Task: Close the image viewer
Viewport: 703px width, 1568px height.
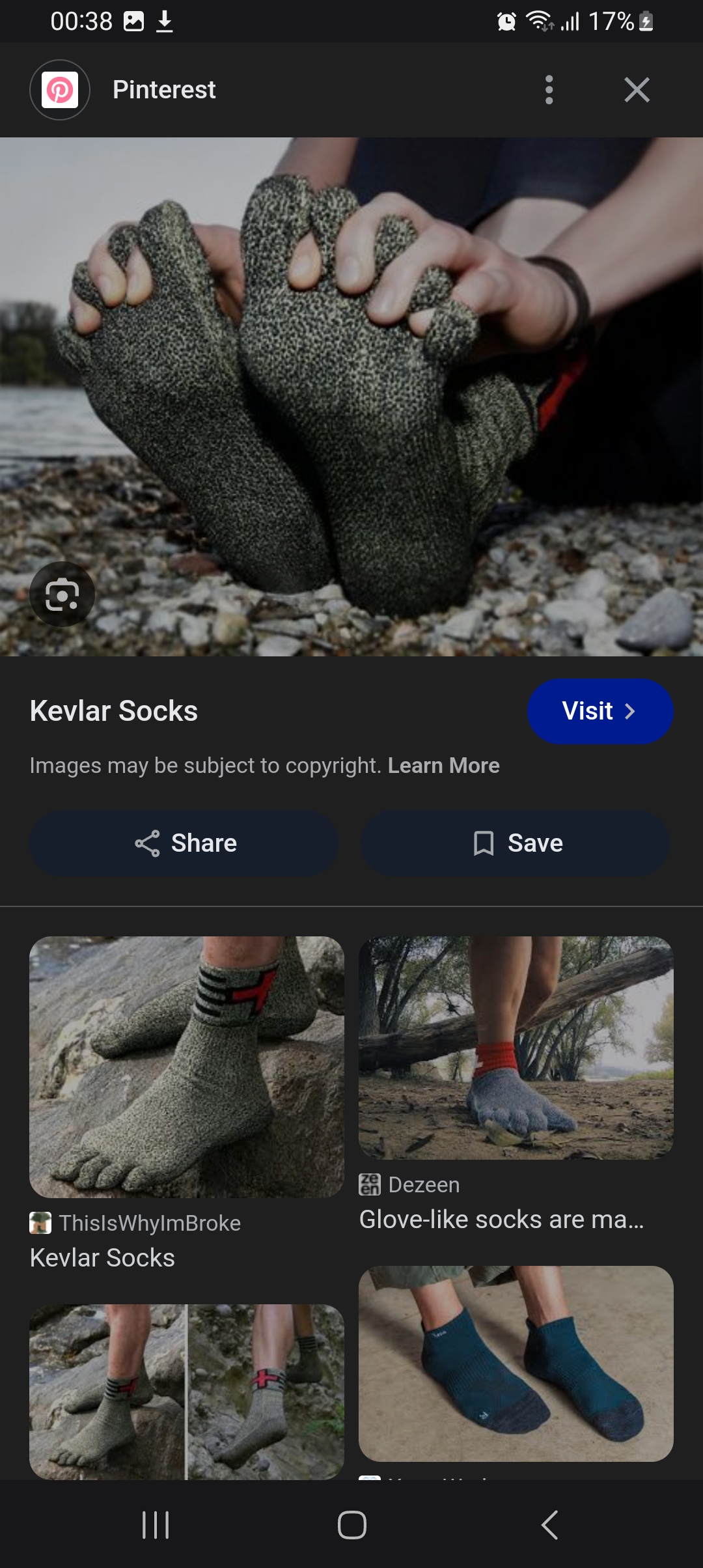Action: point(637,90)
